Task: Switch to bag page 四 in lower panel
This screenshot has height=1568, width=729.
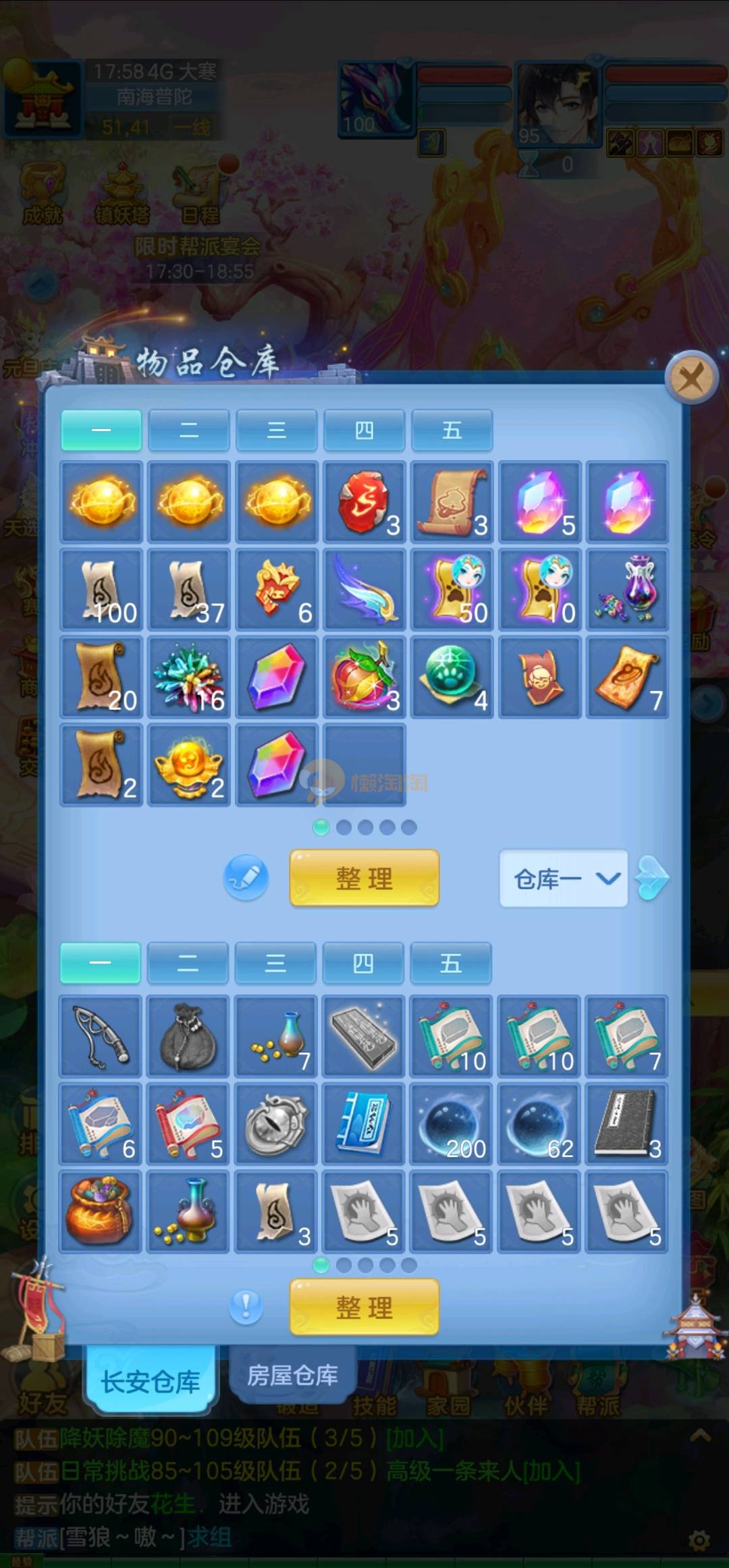Action: coord(362,963)
